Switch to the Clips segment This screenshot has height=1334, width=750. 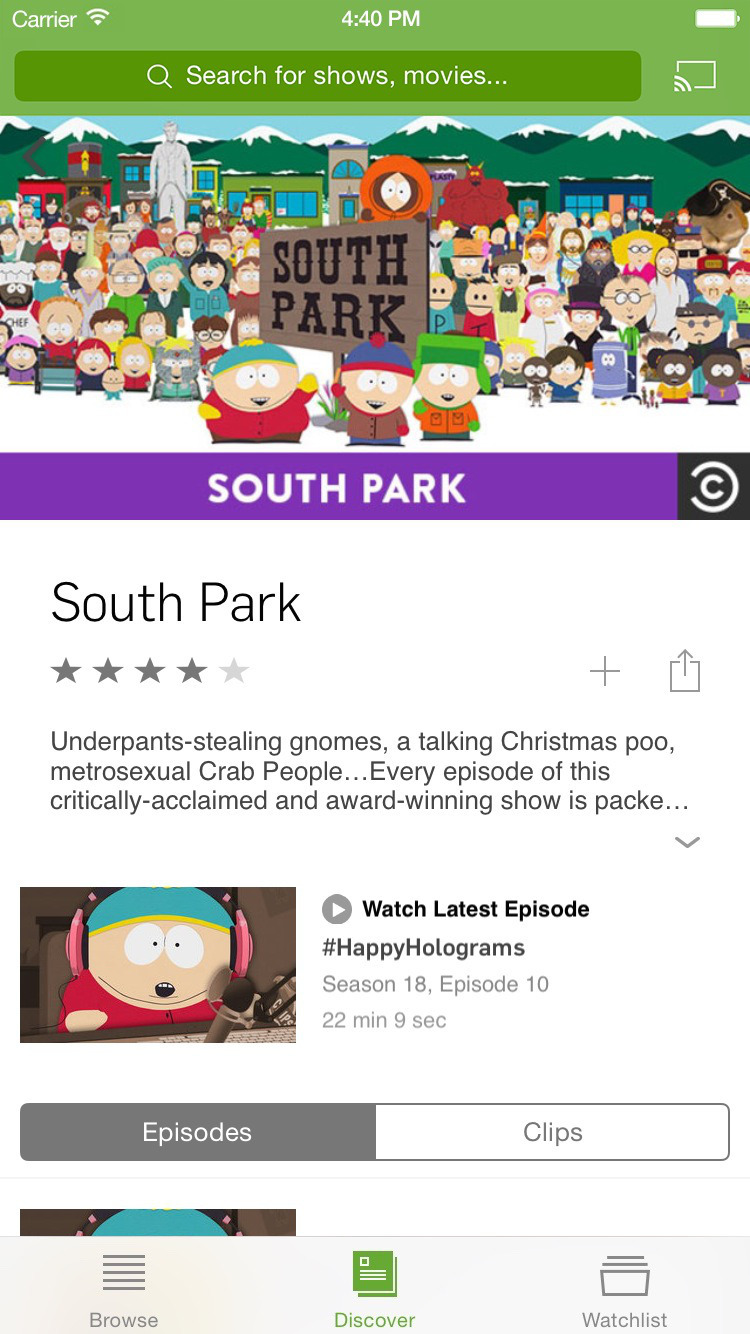[552, 1132]
